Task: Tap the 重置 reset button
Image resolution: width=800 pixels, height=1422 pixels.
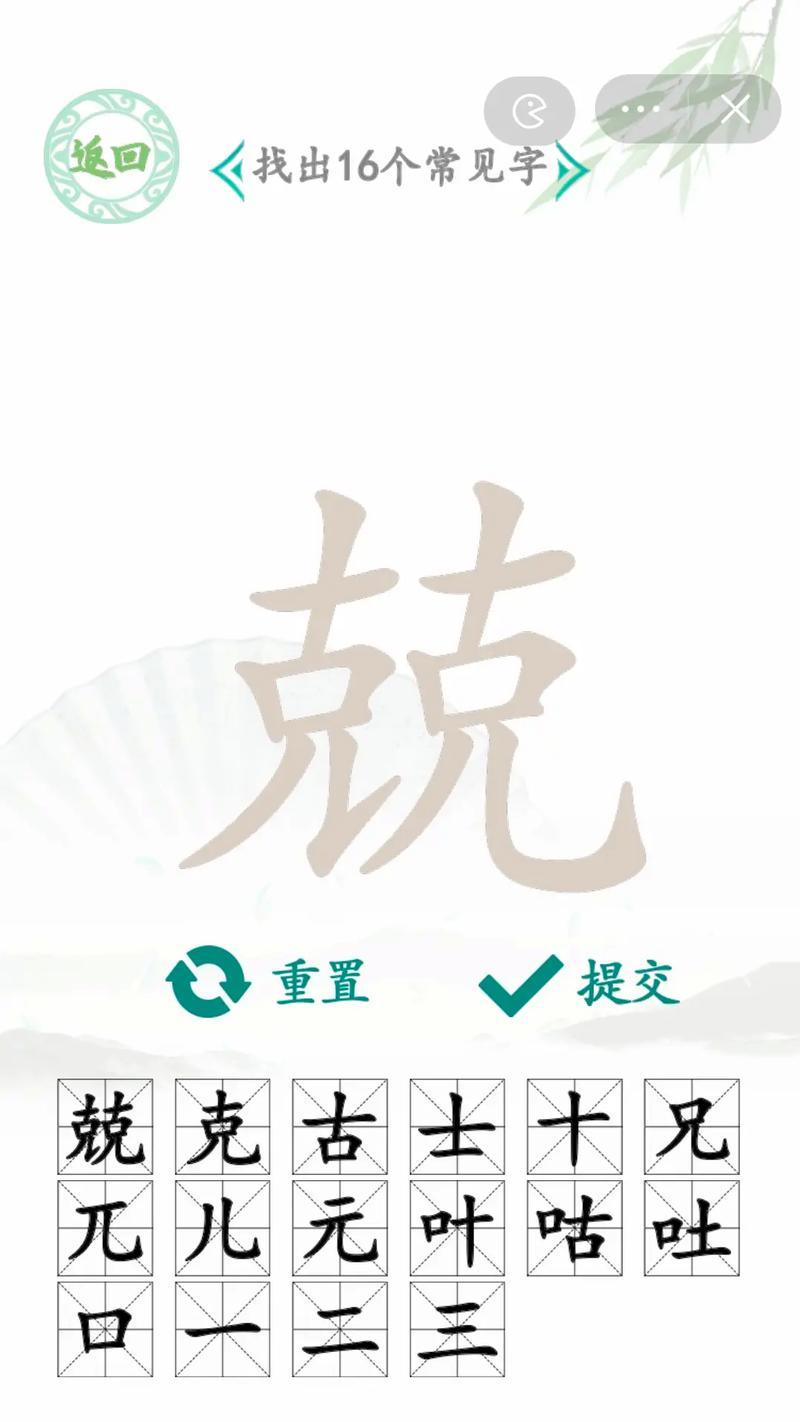Action: (x=268, y=982)
